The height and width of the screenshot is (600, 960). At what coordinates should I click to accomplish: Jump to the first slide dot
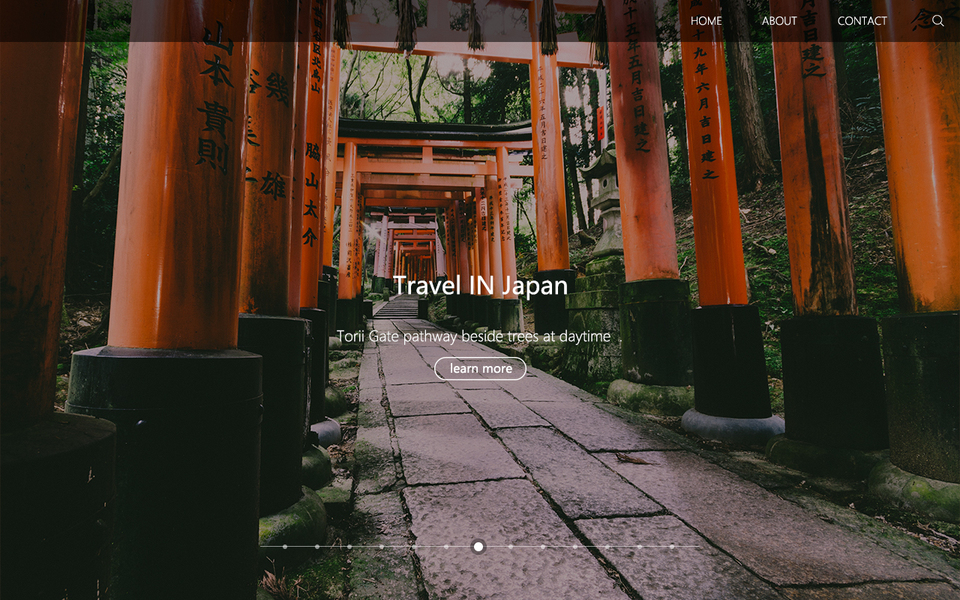tap(285, 547)
